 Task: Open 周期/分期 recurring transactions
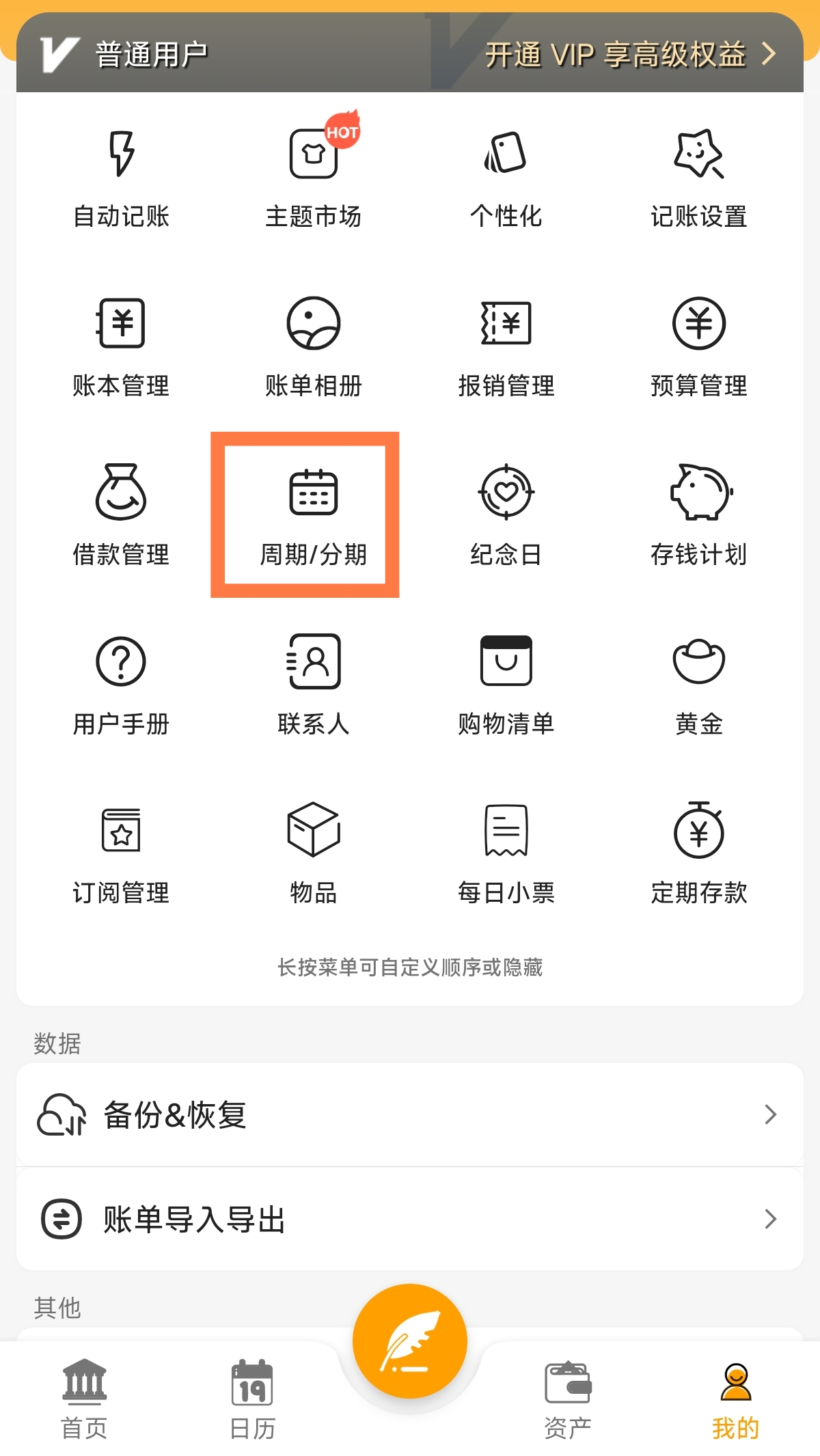pos(313,514)
